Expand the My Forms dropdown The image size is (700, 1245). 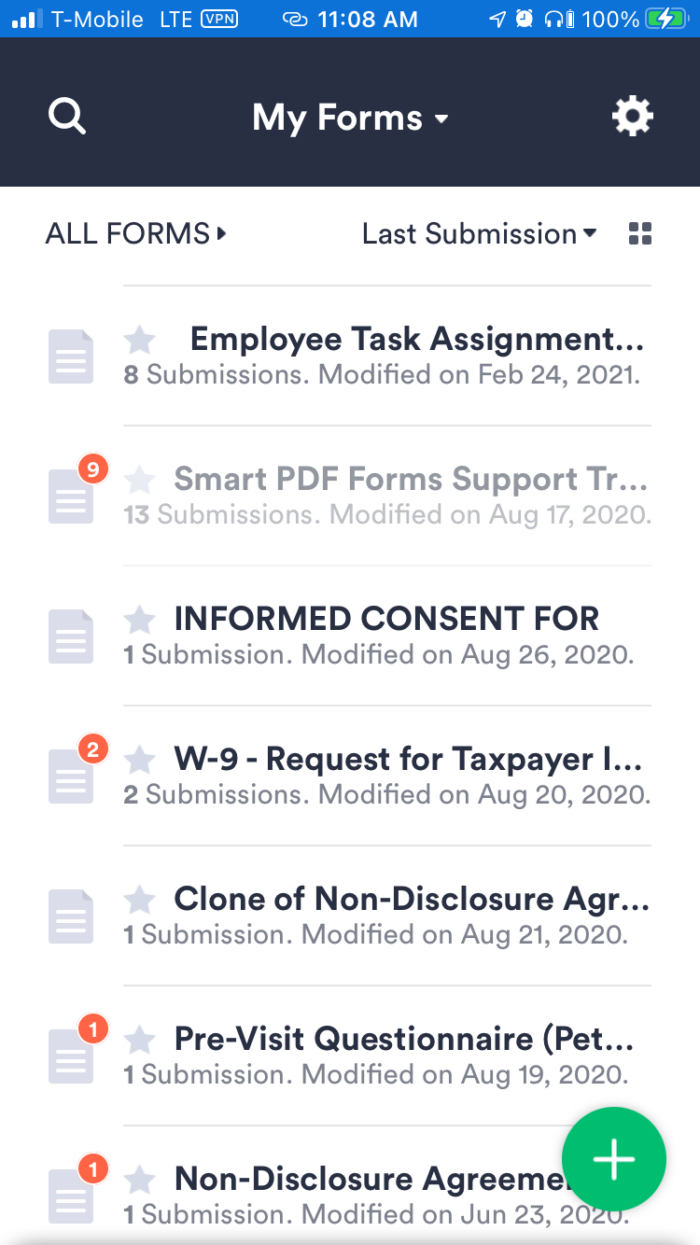coord(350,118)
